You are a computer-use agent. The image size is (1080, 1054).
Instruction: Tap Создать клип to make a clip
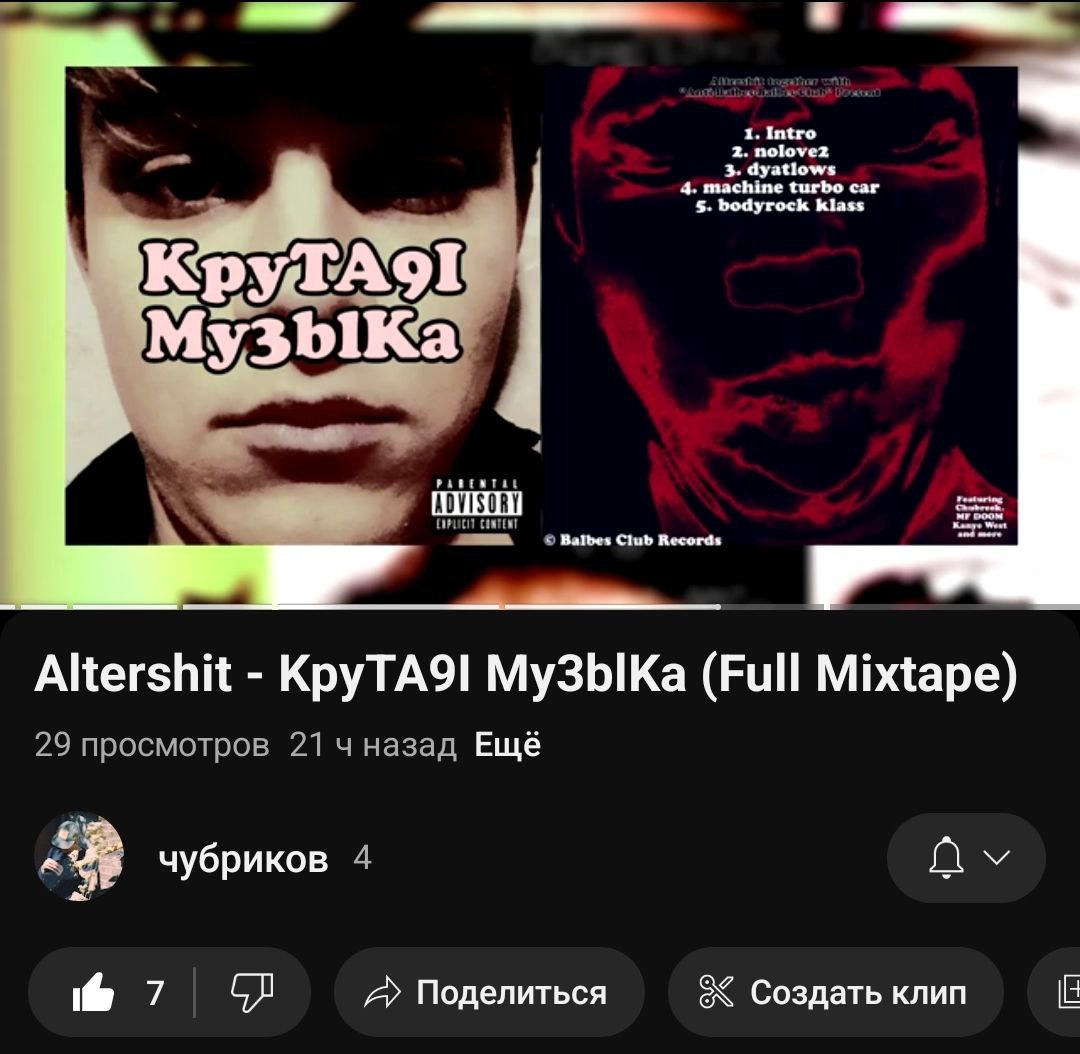point(835,993)
